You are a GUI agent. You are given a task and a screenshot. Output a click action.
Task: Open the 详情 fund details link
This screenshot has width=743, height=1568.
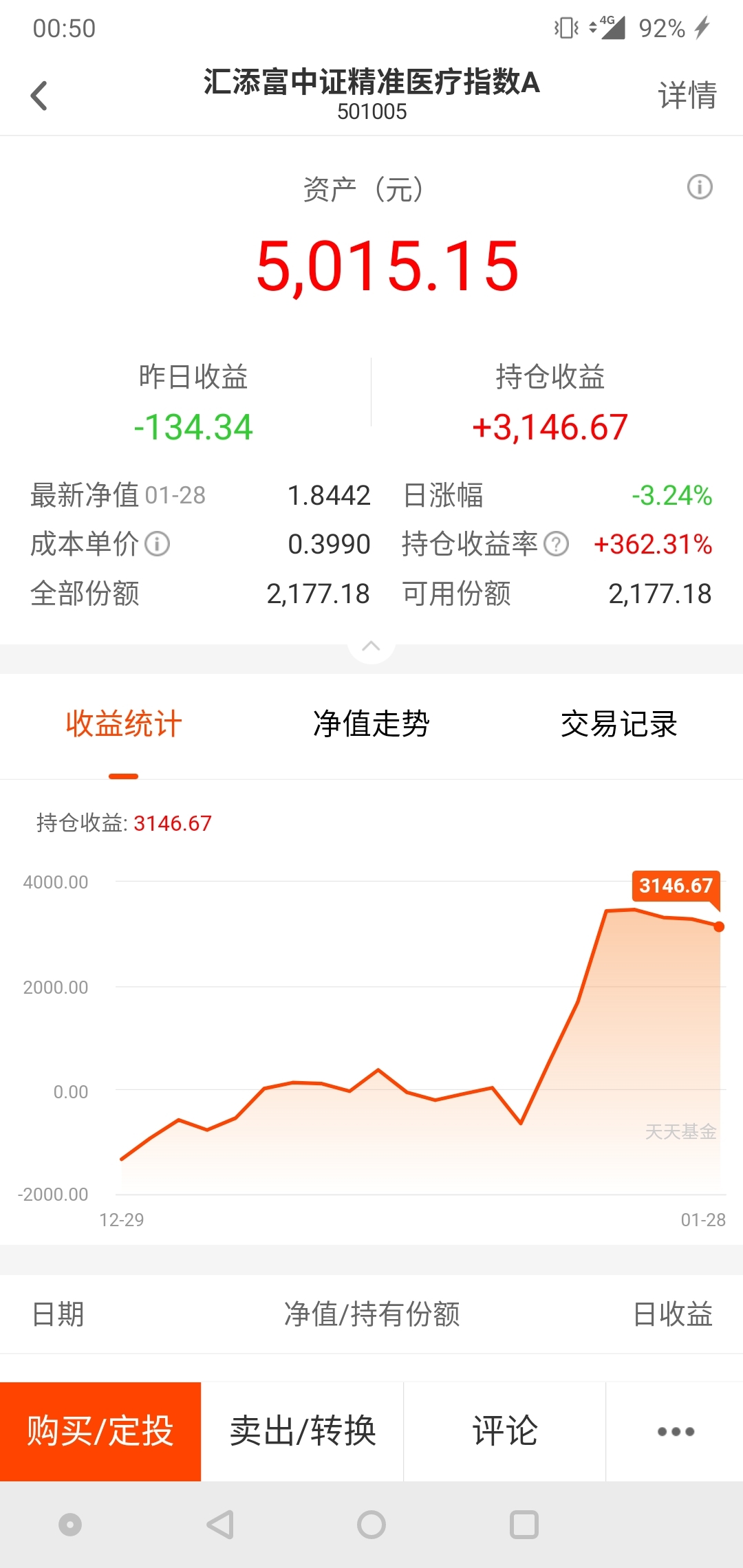click(x=687, y=95)
